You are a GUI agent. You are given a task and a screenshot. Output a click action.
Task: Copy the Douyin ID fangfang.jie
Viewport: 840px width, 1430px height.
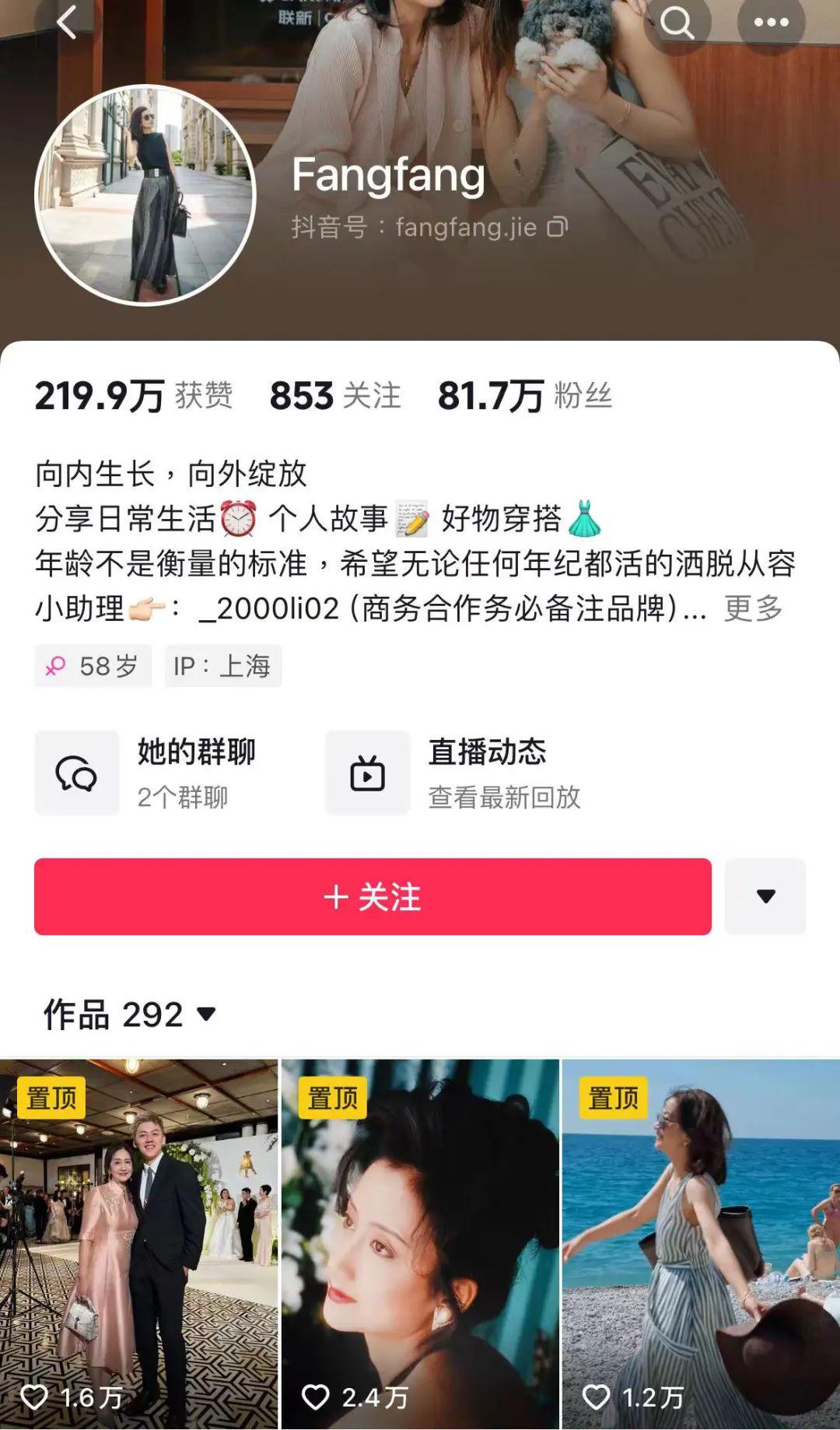pos(558,227)
